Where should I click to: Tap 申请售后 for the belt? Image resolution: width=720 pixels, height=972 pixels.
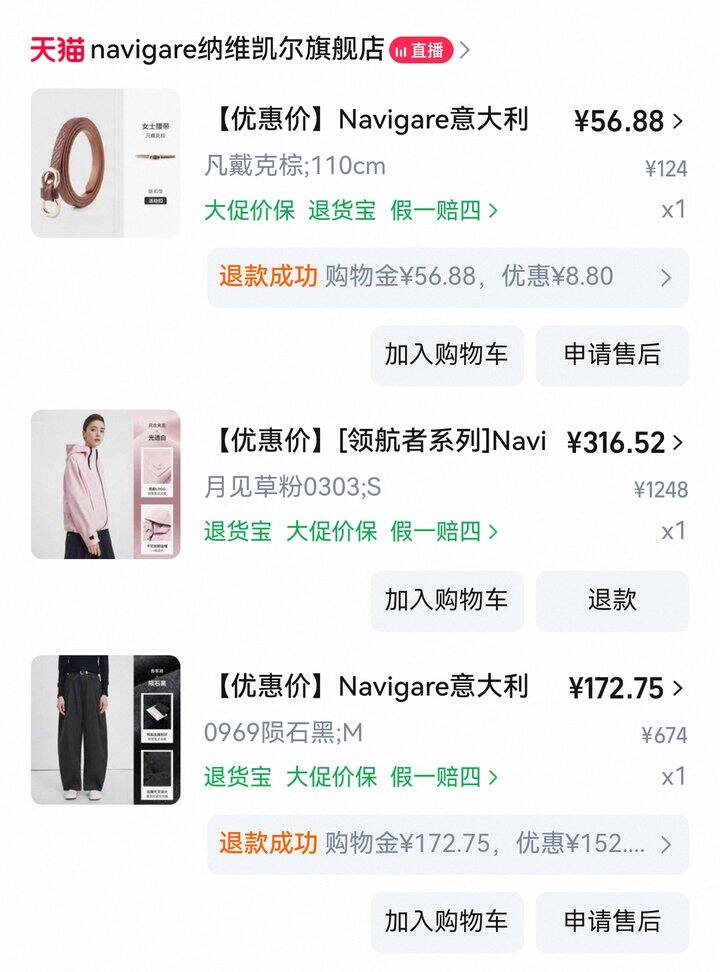pyautogui.click(x=612, y=355)
